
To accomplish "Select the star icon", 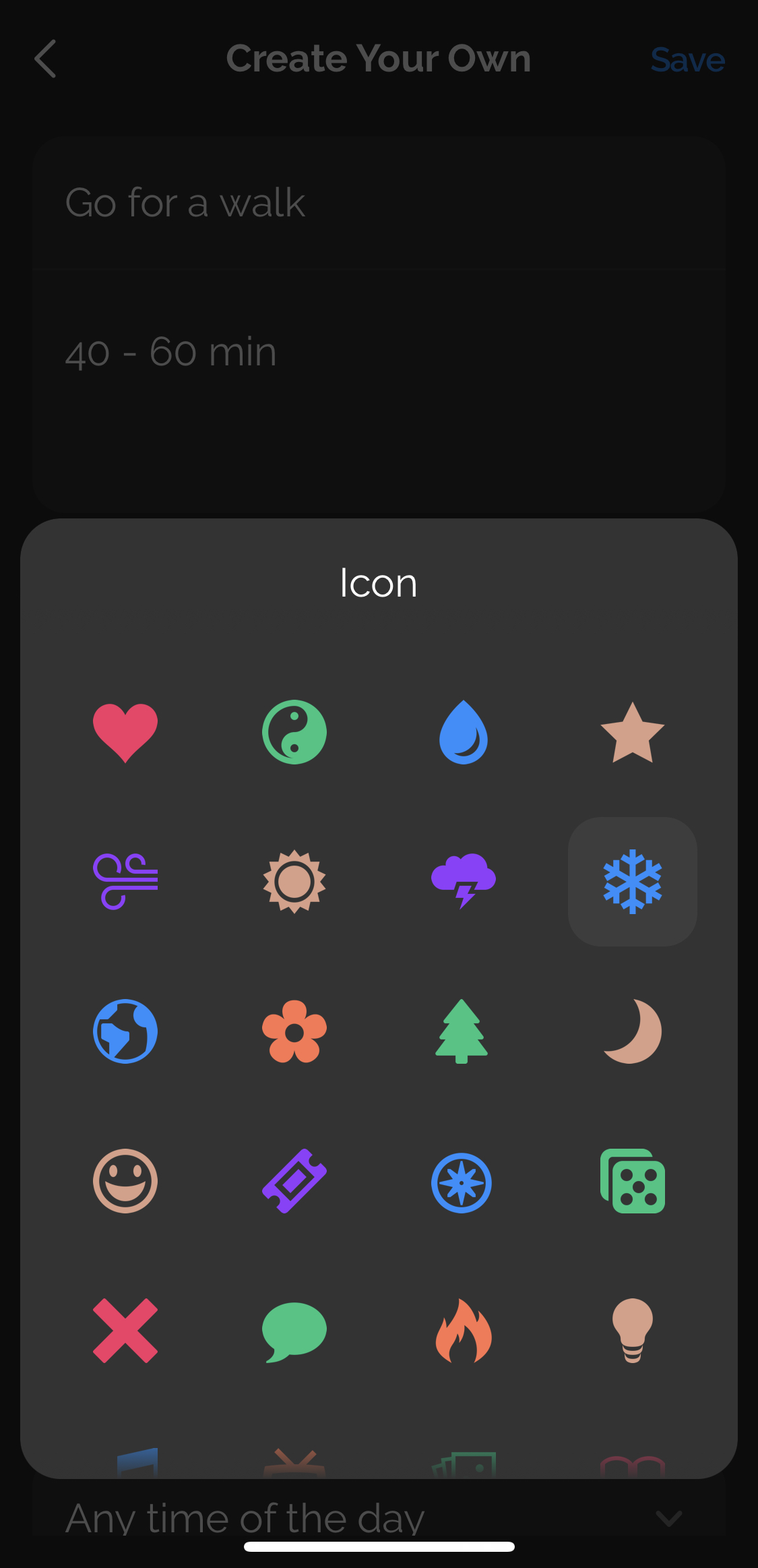I will tap(632, 732).
